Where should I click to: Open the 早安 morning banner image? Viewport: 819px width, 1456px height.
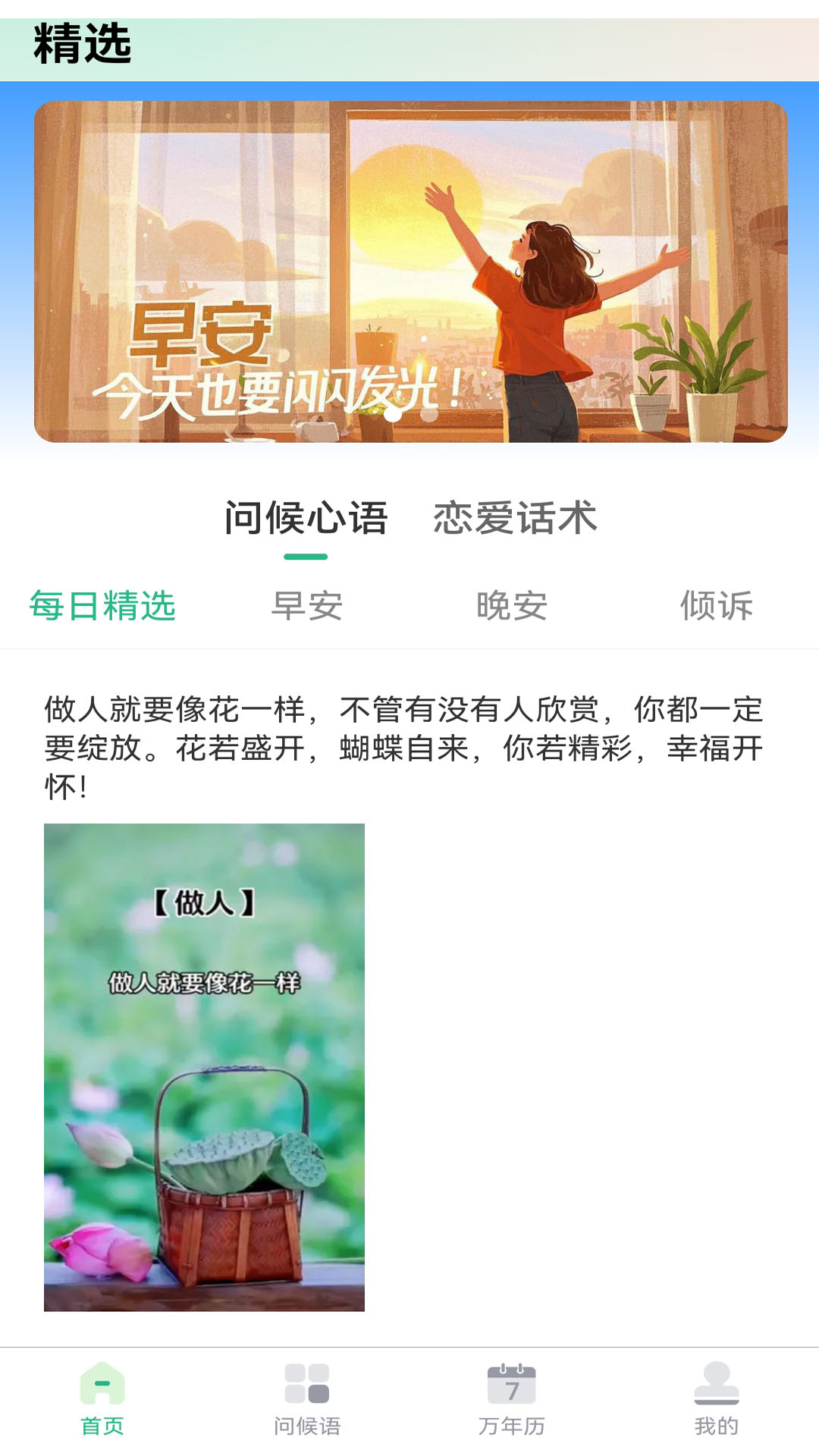409,269
